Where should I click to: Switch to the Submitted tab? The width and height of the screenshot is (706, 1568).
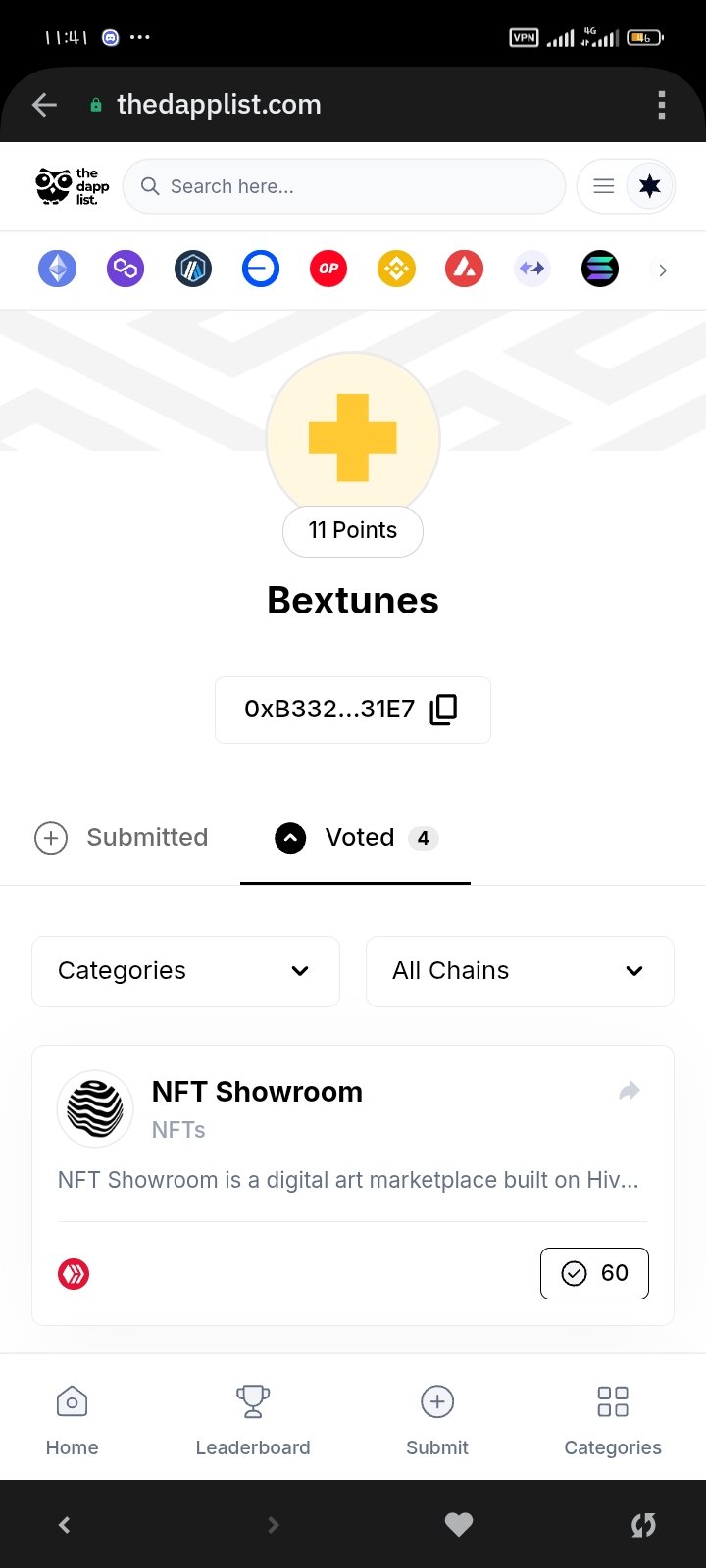tap(122, 838)
